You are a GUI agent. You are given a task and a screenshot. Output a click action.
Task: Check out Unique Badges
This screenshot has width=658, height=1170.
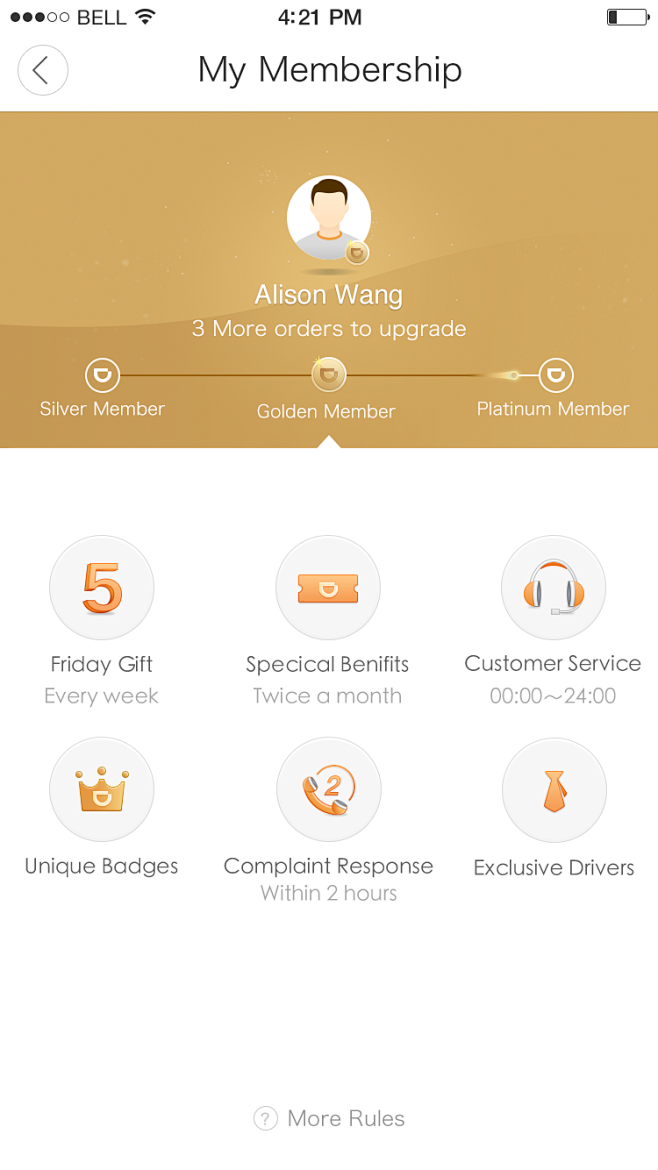click(101, 790)
